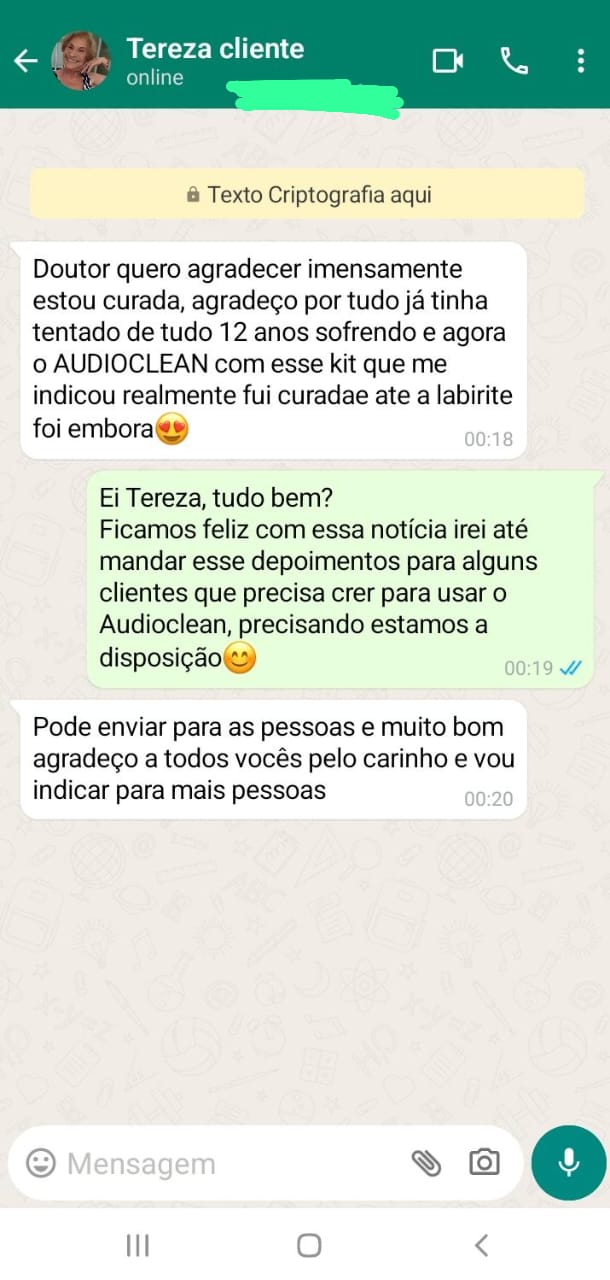Start a video call with Tereza
The height and width of the screenshot is (1280, 610).
pos(447,61)
